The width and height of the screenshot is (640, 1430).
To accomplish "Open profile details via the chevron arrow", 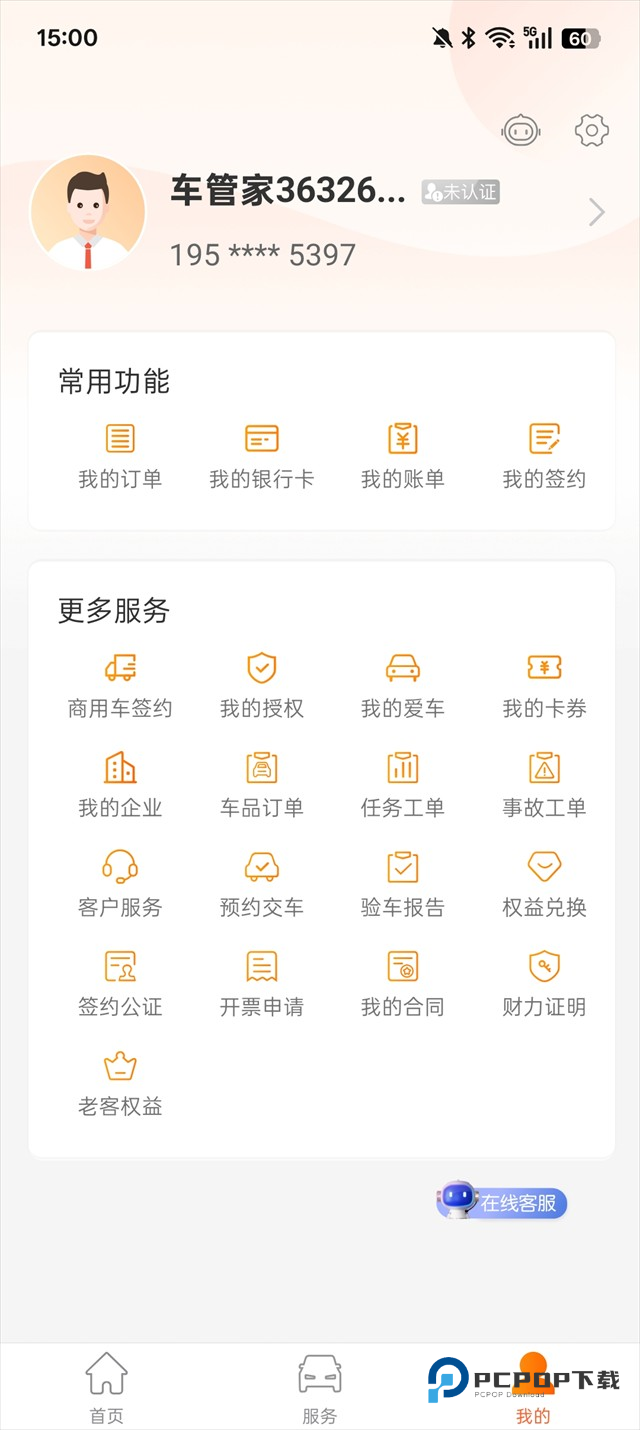I will click(x=597, y=212).
